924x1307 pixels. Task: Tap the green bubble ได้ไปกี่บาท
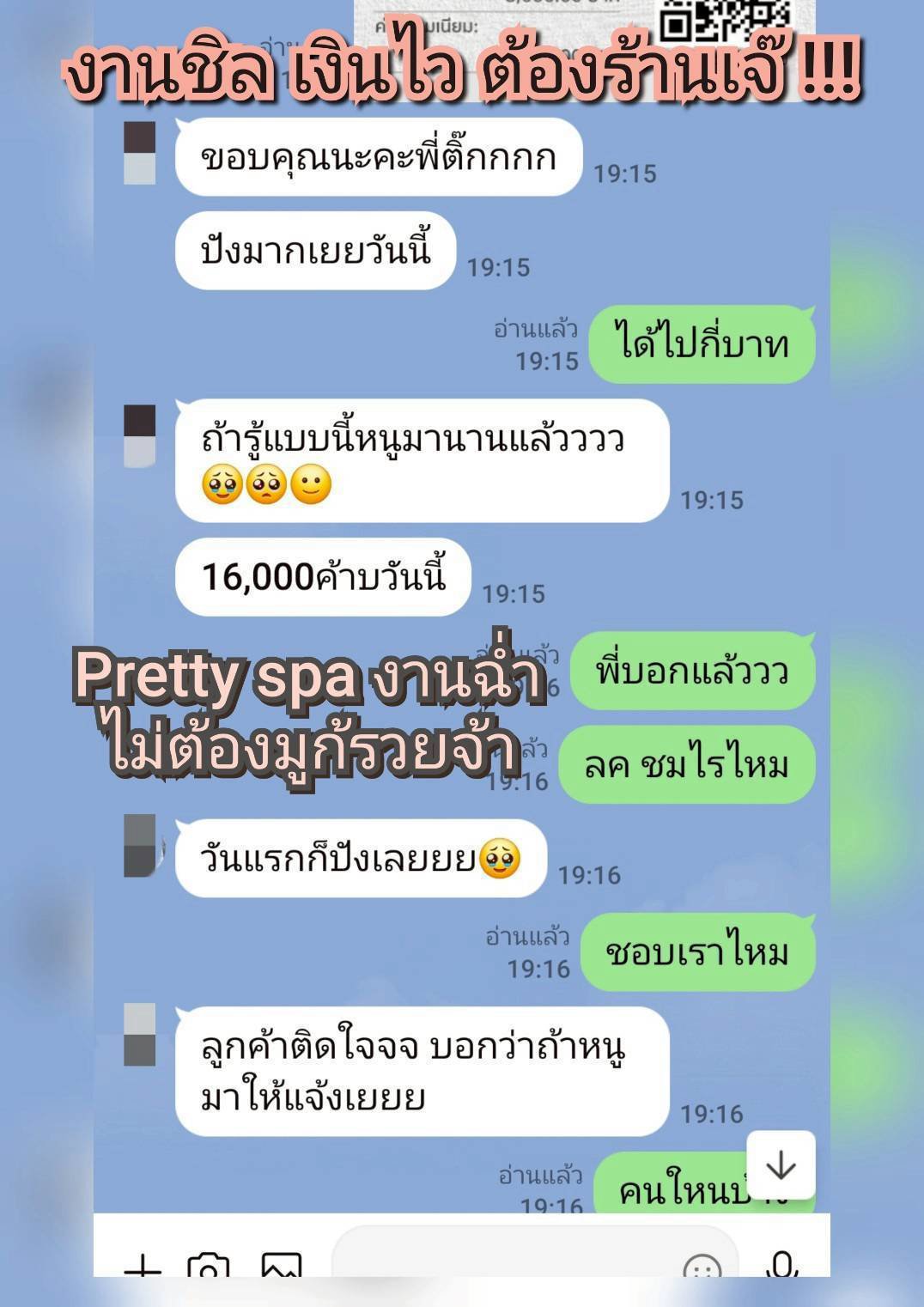click(x=702, y=342)
